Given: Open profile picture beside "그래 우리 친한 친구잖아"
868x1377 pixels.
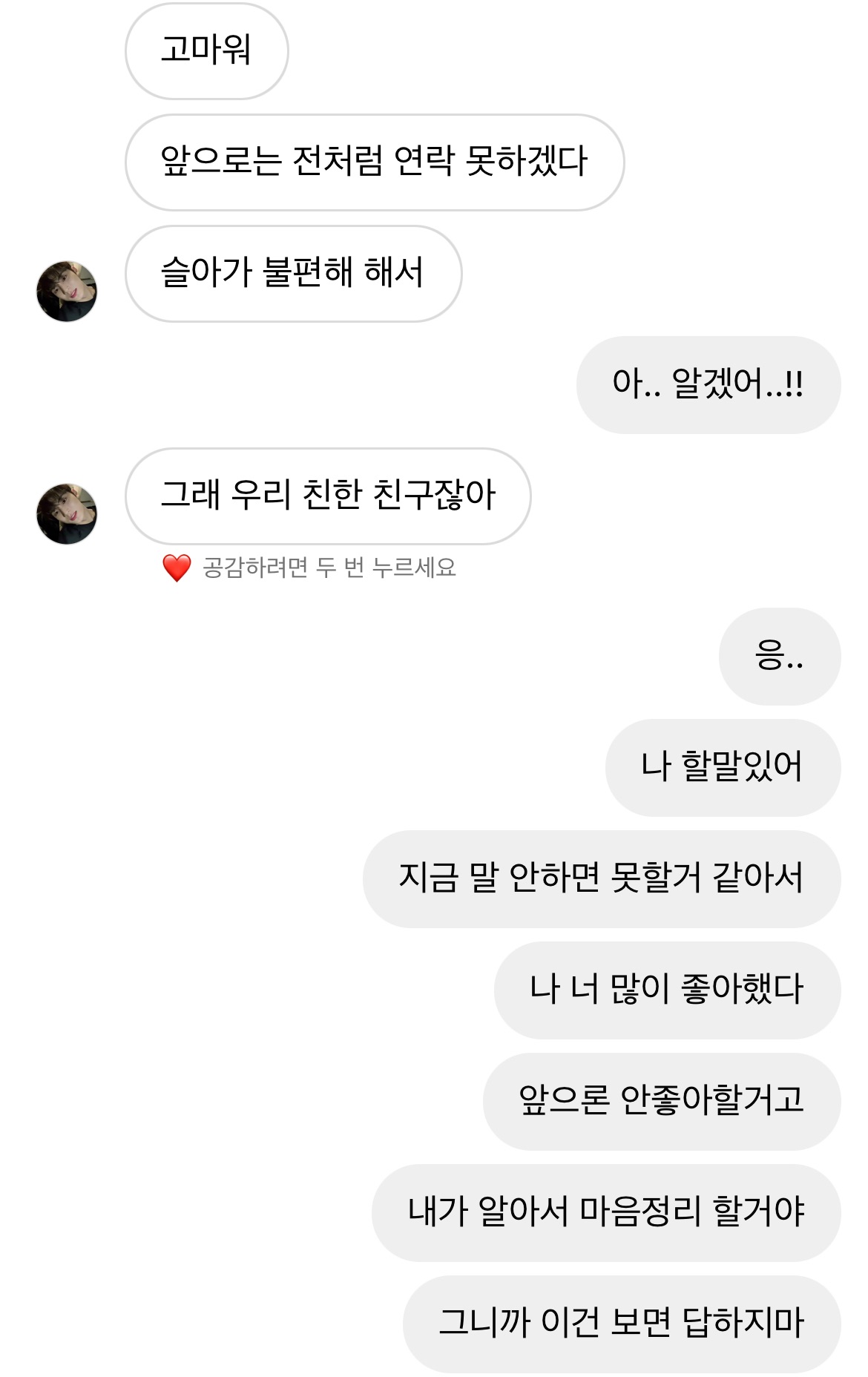Looking at the screenshot, I should pyautogui.click(x=67, y=514).
